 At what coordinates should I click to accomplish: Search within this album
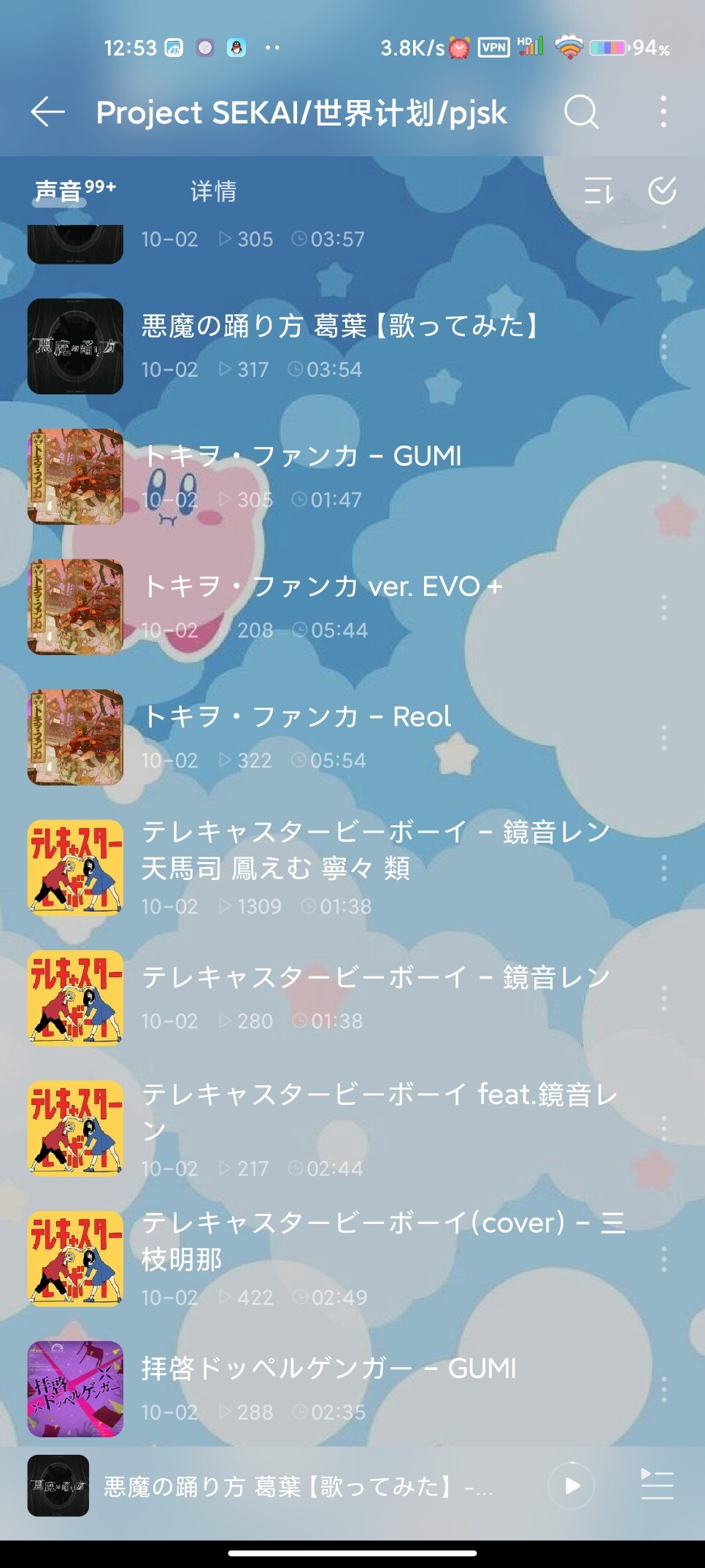pos(581,112)
